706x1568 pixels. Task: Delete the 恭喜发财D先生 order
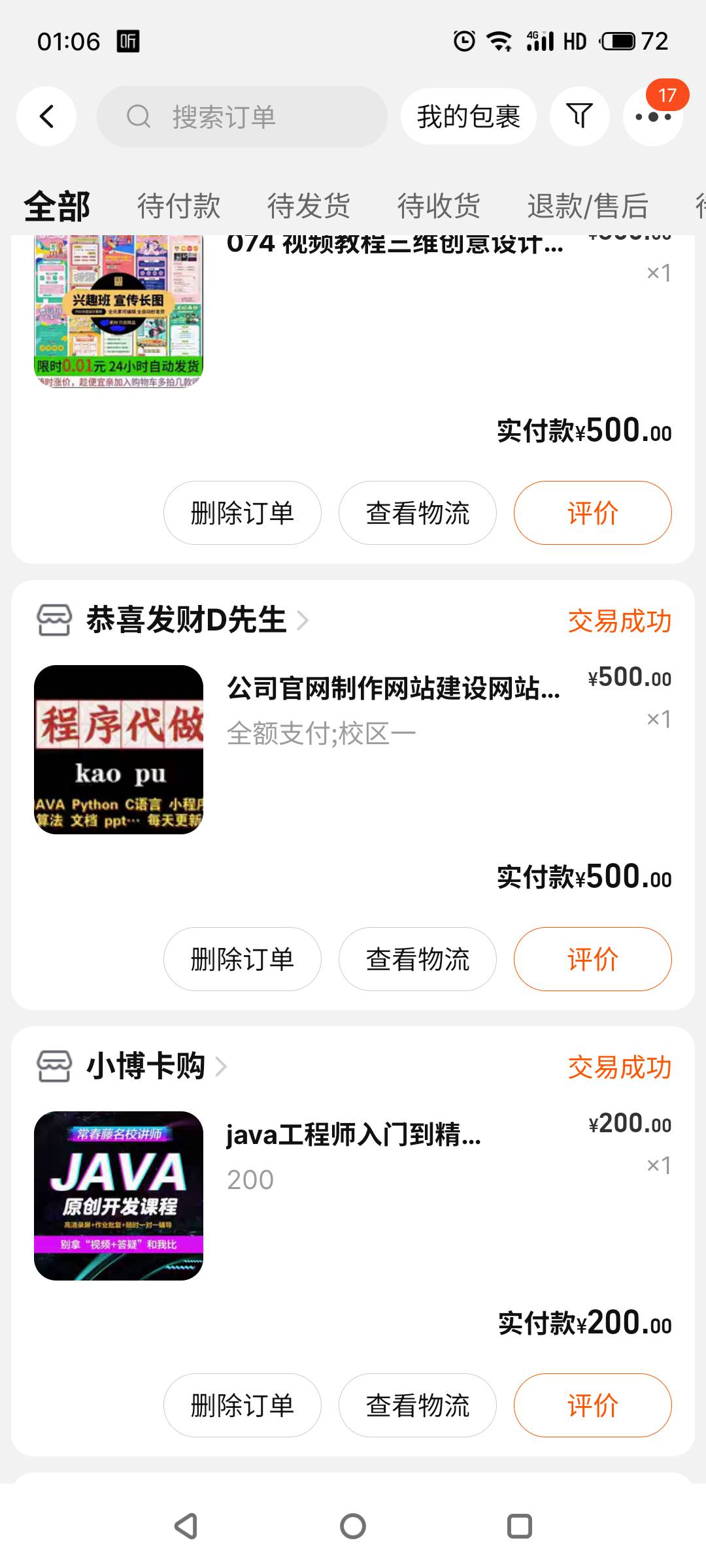point(243,959)
